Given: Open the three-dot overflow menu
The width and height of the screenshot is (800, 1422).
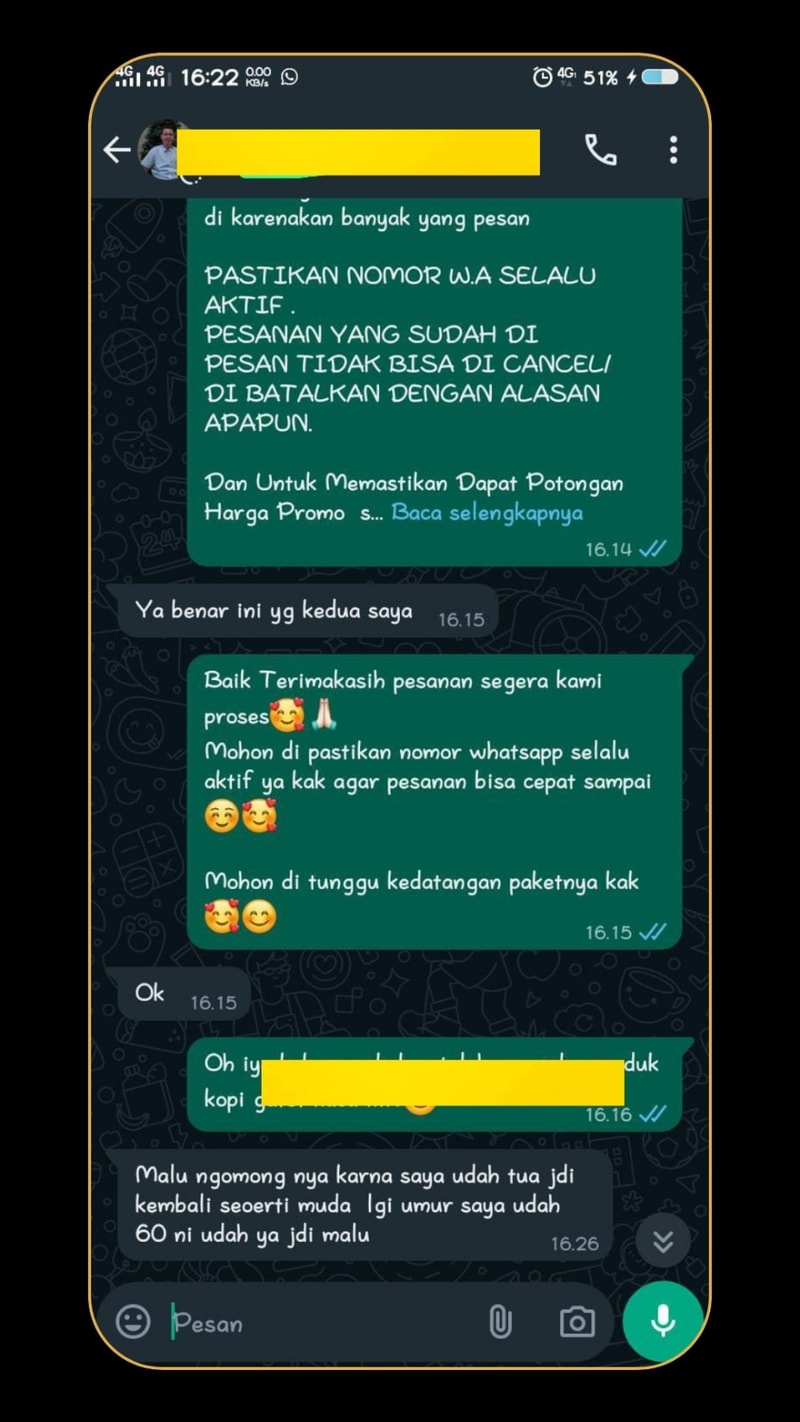Looking at the screenshot, I should [x=673, y=150].
